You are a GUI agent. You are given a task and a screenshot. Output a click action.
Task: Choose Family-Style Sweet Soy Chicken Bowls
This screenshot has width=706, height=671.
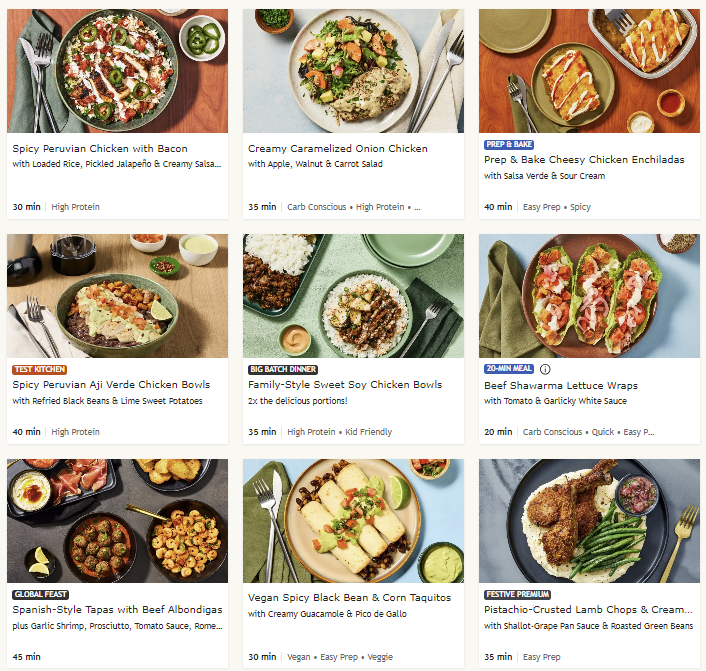tap(345, 385)
